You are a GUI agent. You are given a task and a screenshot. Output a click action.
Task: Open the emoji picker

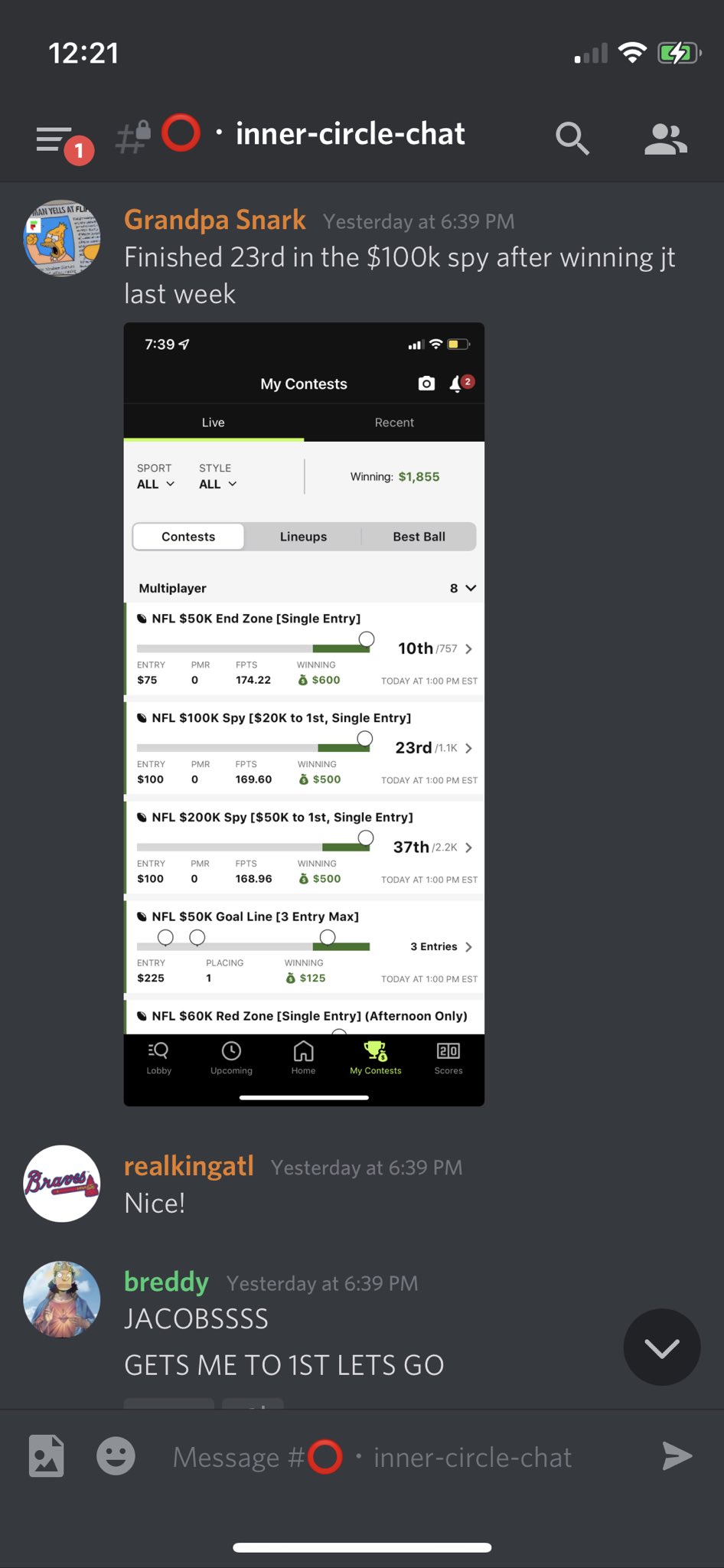[x=116, y=1455]
